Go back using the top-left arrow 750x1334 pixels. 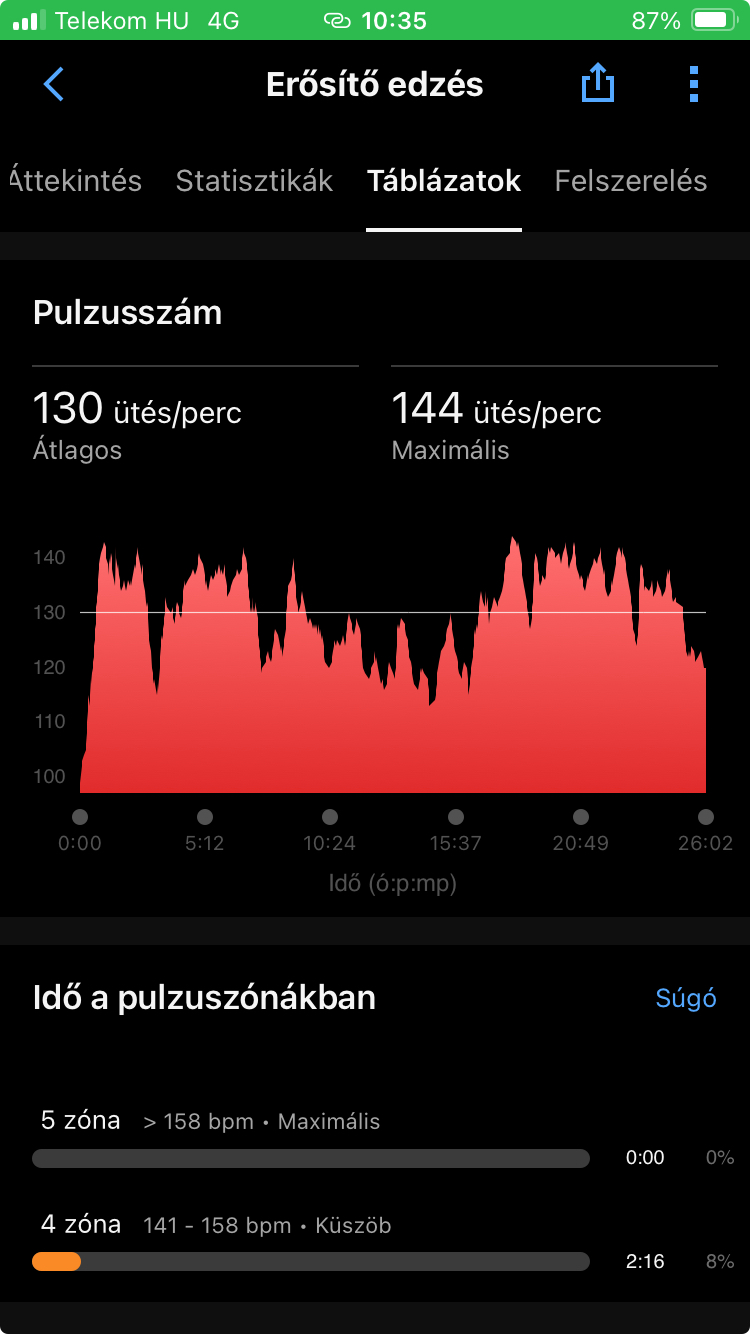pos(54,85)
